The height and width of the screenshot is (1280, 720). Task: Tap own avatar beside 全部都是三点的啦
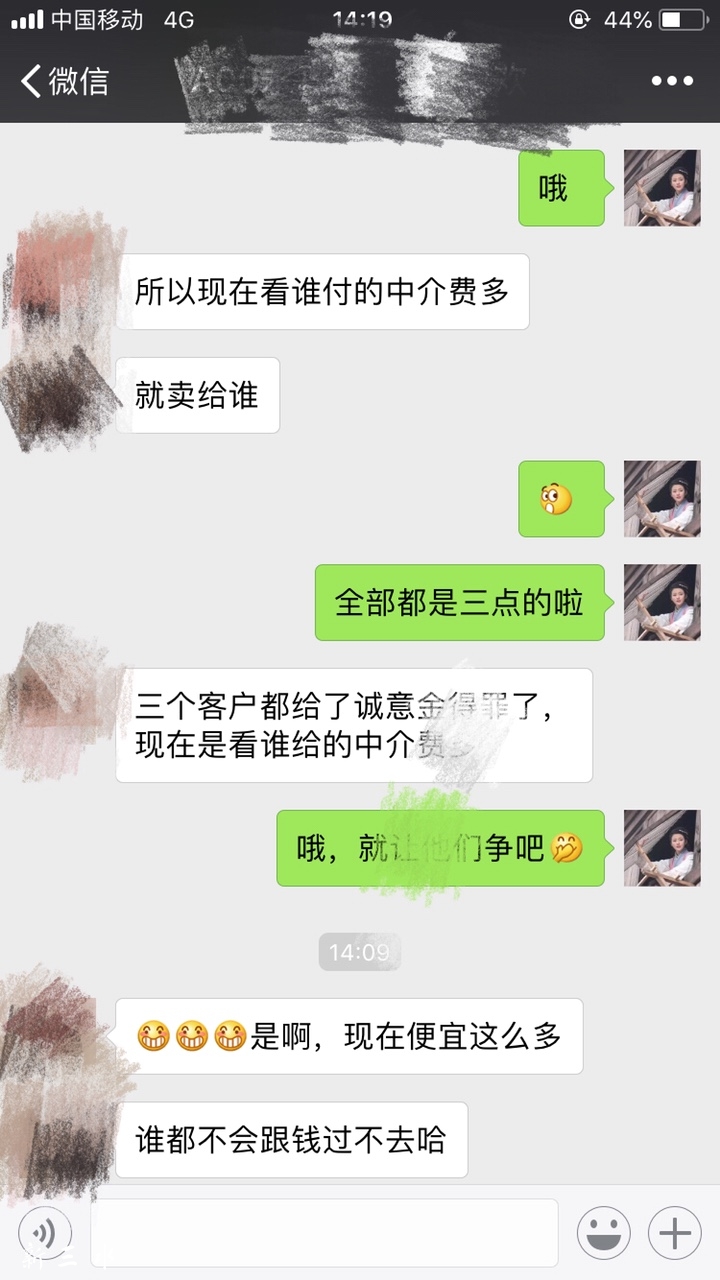[x=661, y=602]
